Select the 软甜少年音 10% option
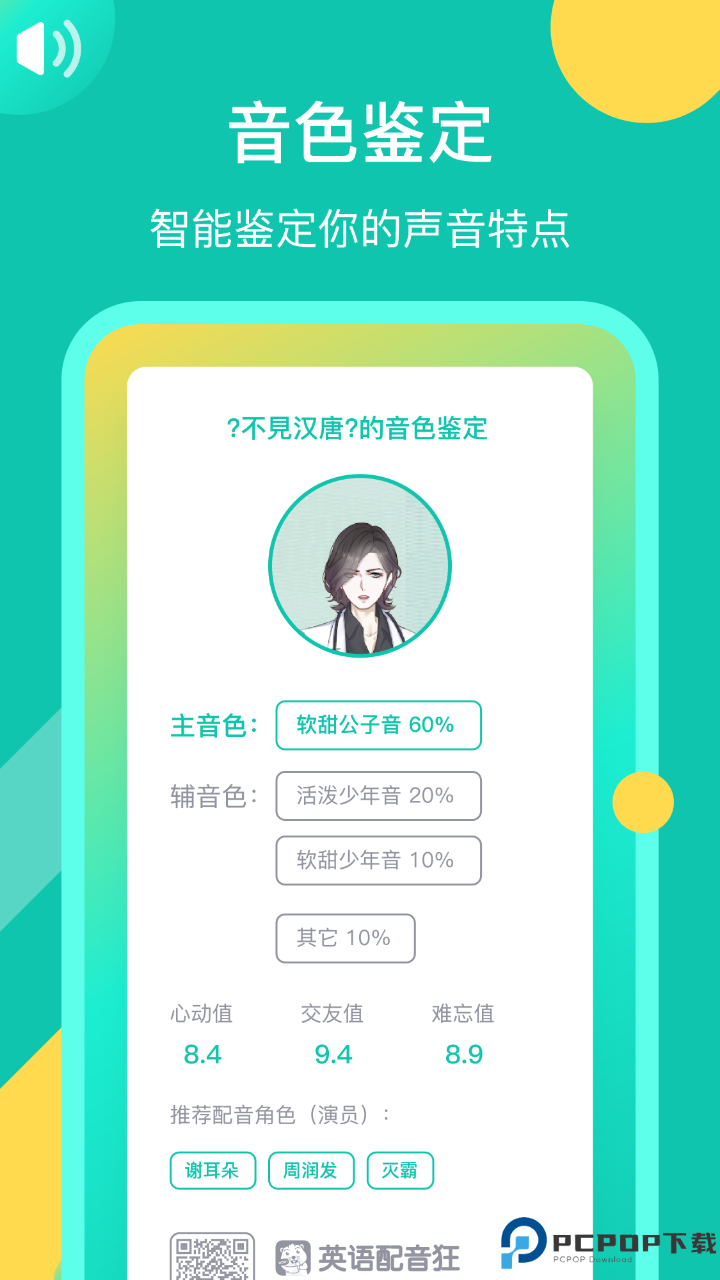 tap(378, 861)
